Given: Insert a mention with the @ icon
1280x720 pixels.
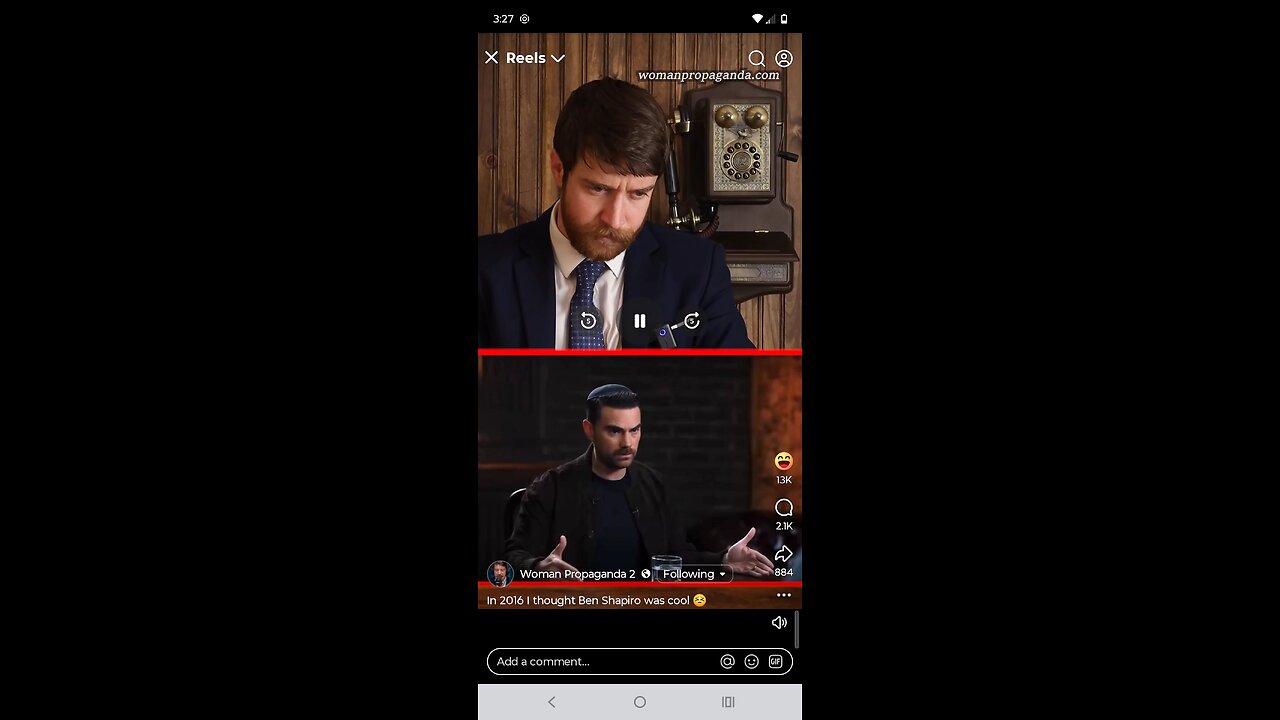Looking at the screenshot, I should point(727,661).
